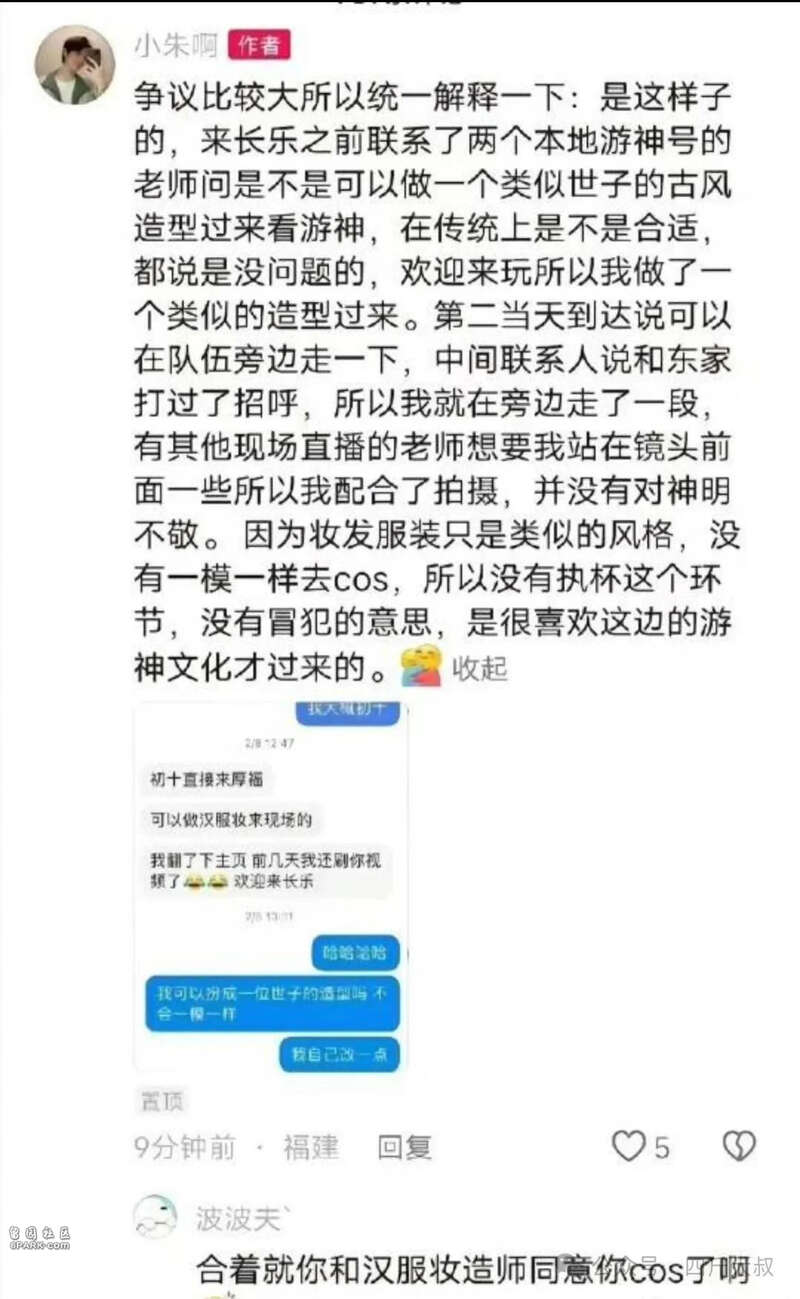Like 小朱啊's comment with the heart
Viewport: 800px width, 1299px height.
coord(629,1147)
